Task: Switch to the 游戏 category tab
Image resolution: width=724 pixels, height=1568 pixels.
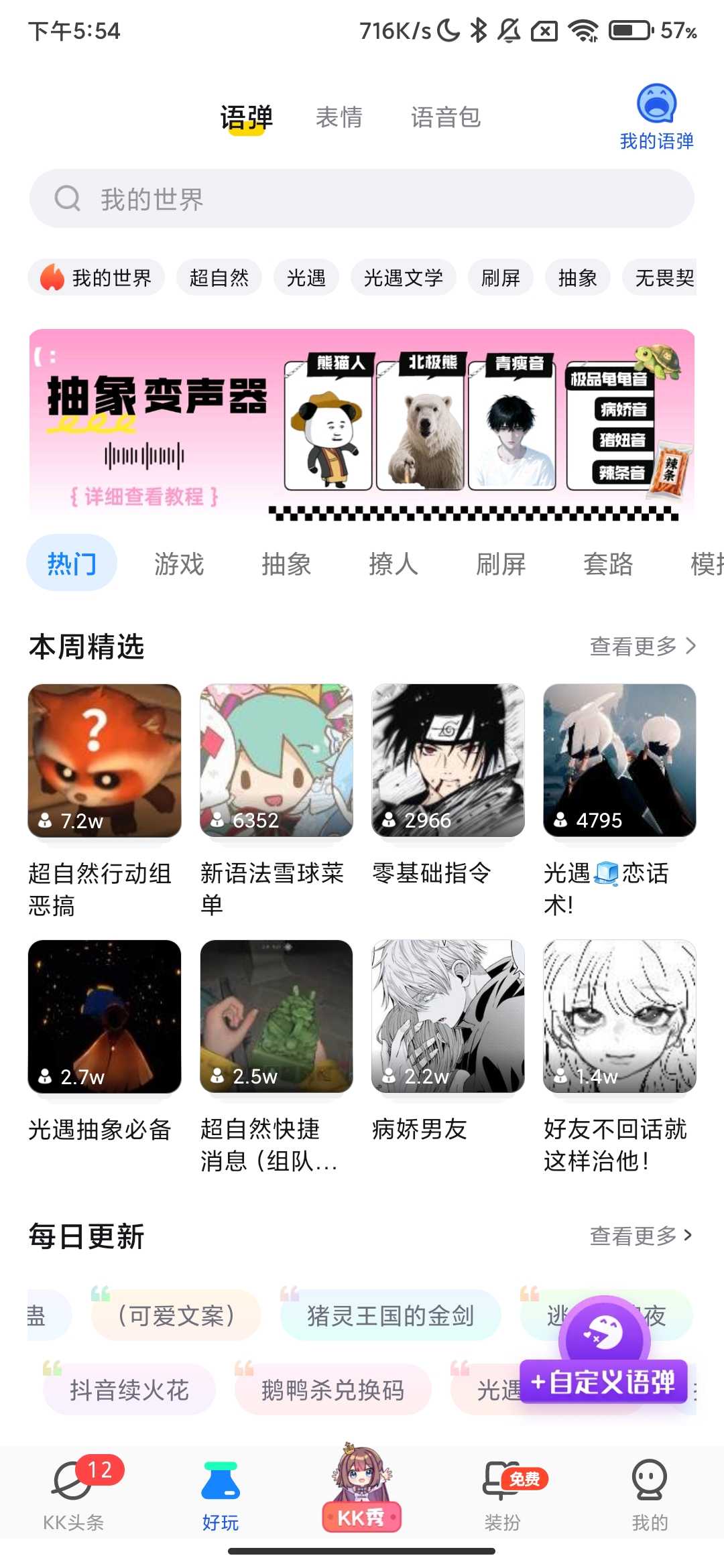Action: tap(179, 564)
